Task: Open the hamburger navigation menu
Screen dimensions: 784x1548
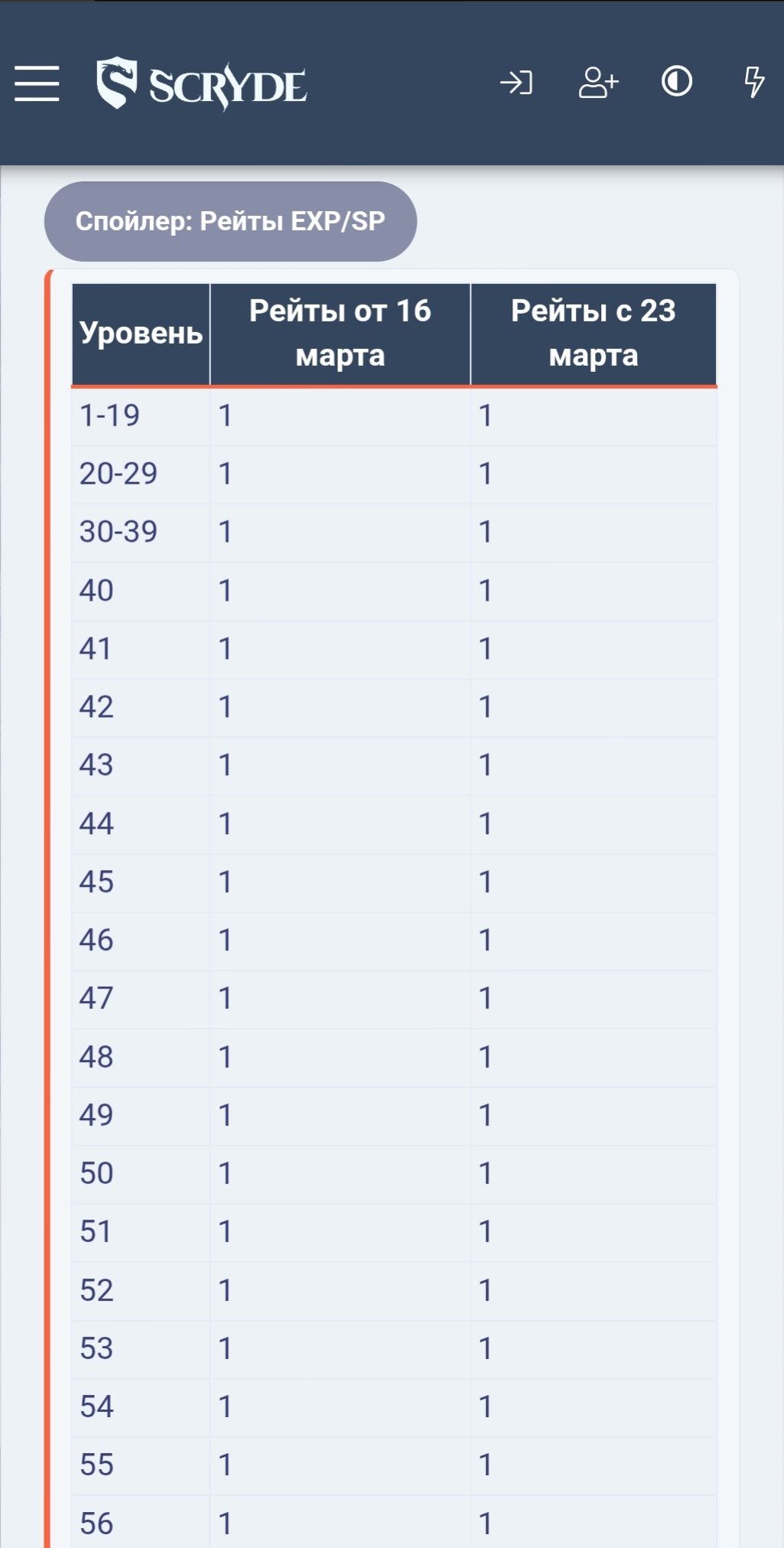Action: (x=37, y=83)
